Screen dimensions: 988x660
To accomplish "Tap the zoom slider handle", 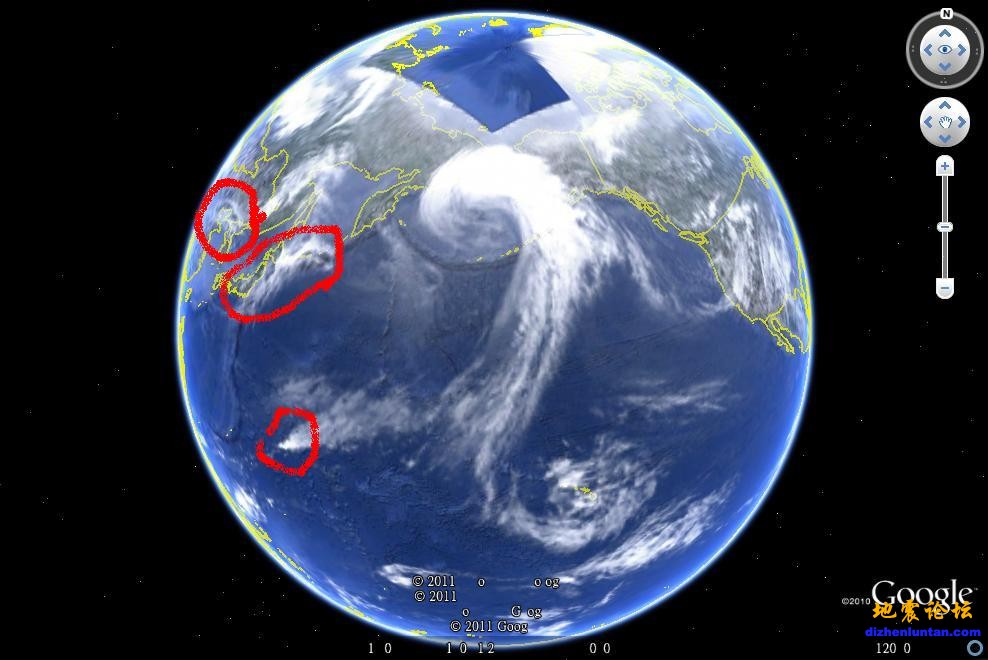I will [945, 228].
